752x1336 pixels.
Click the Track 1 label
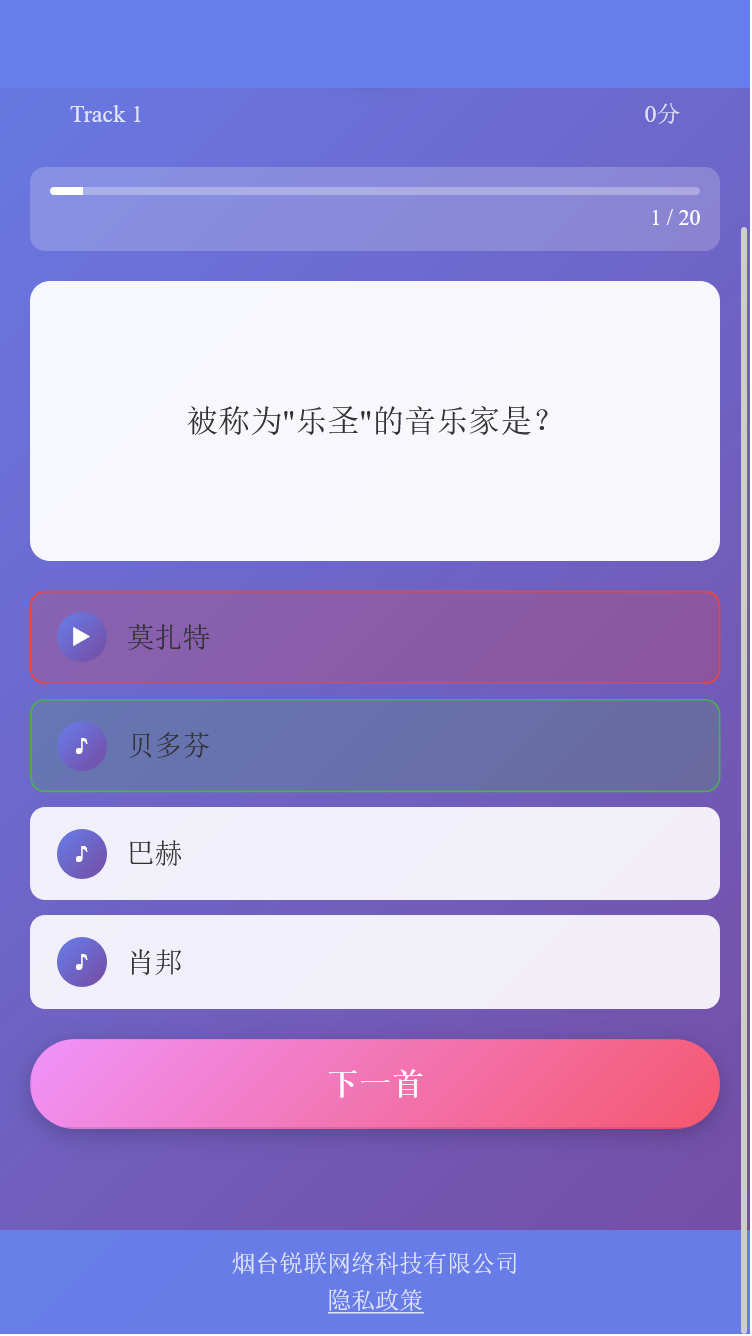tap(105, 114)
